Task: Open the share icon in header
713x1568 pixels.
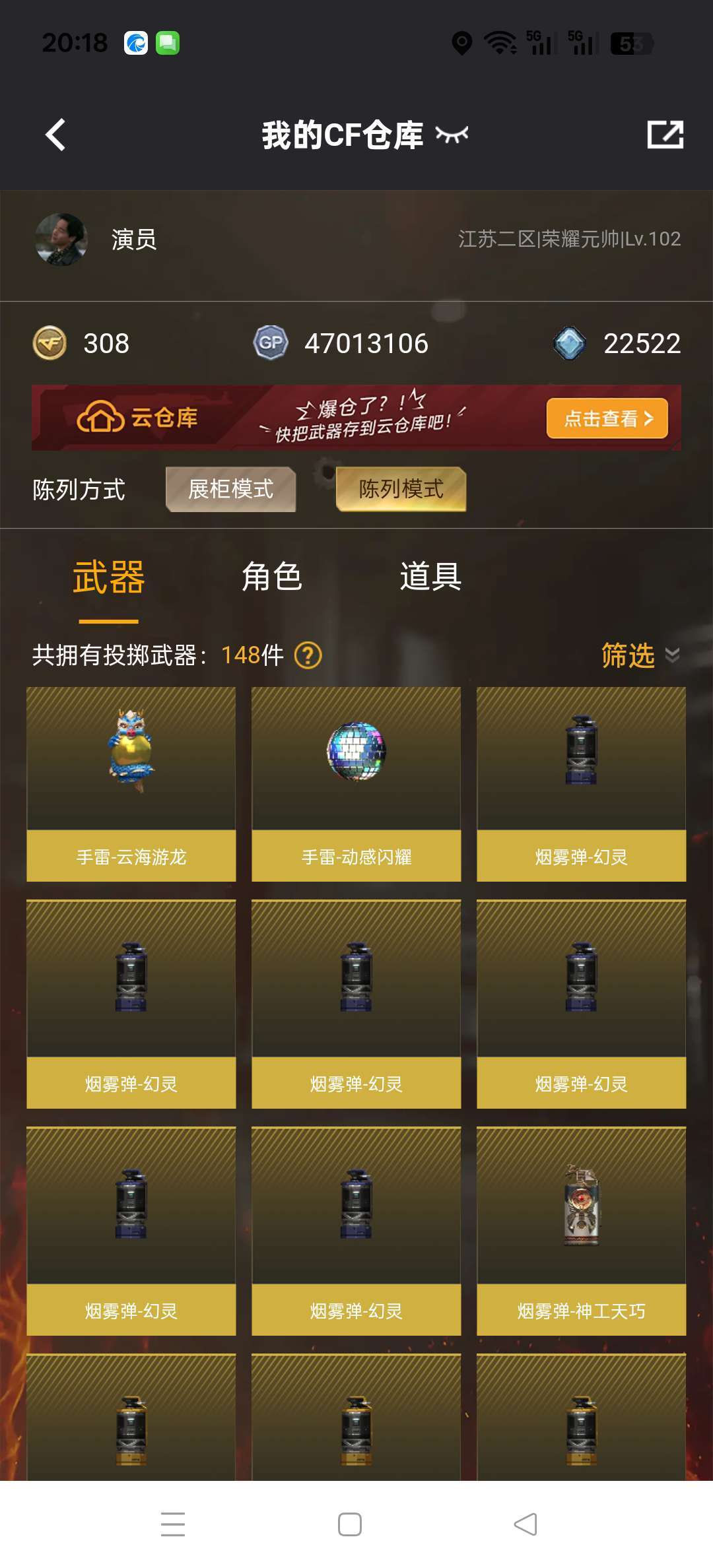Action: [665, 135]
